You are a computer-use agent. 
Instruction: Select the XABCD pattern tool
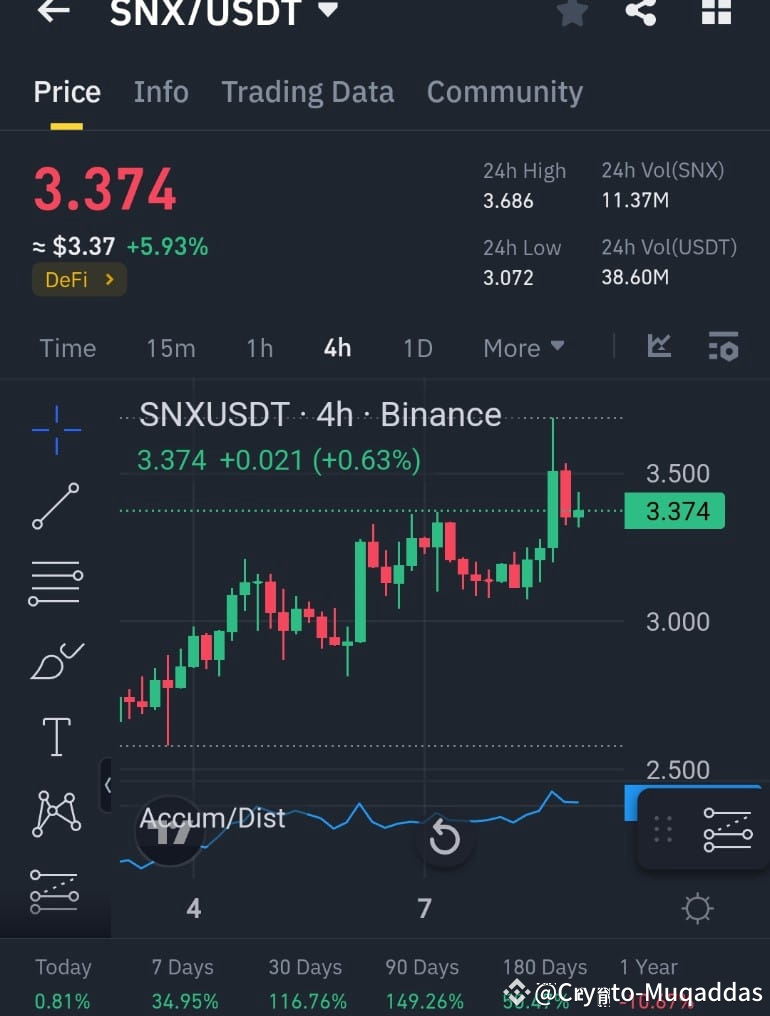pos(56,813)
